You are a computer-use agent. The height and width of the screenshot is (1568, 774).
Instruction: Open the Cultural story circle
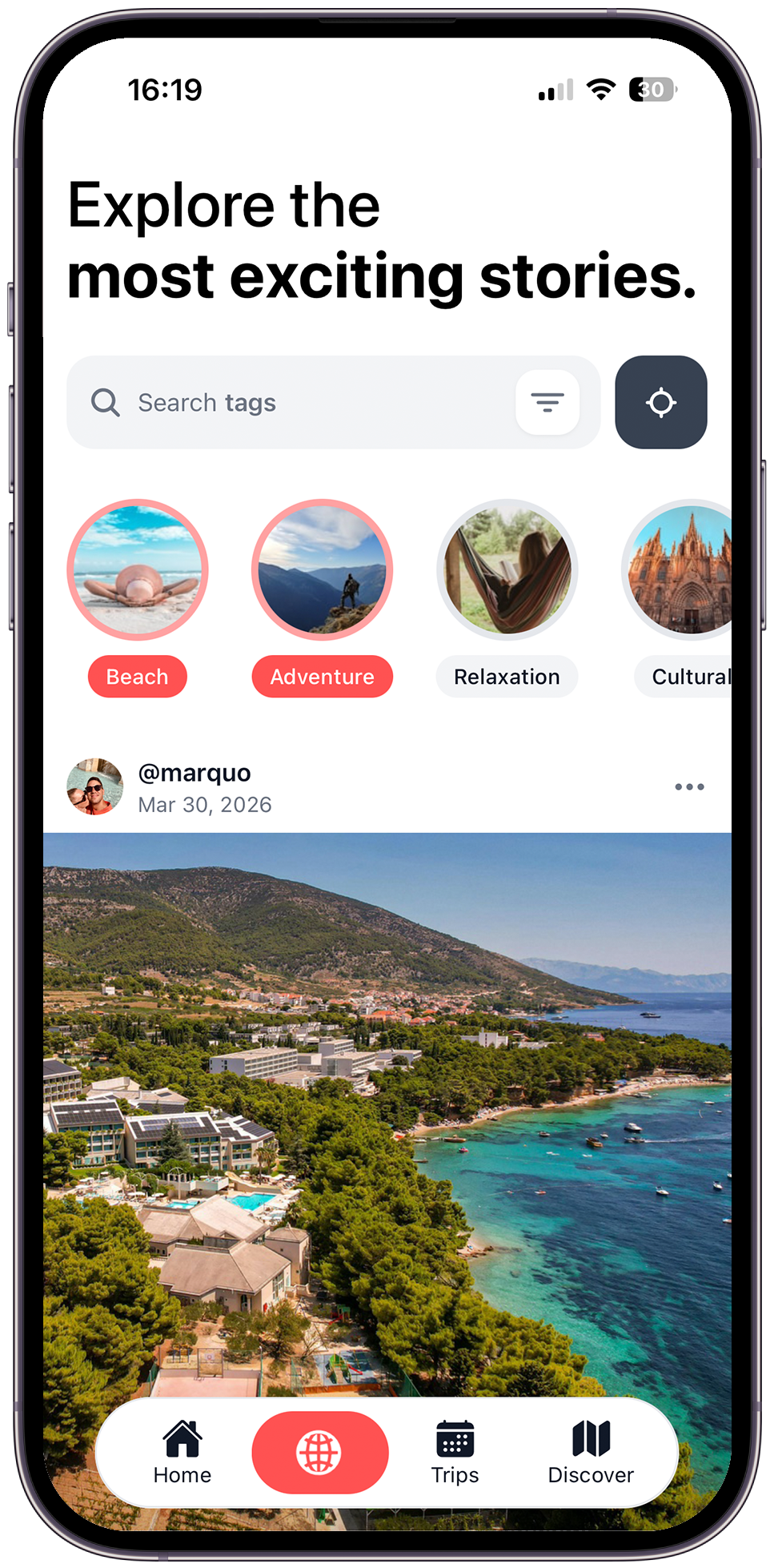680,570
